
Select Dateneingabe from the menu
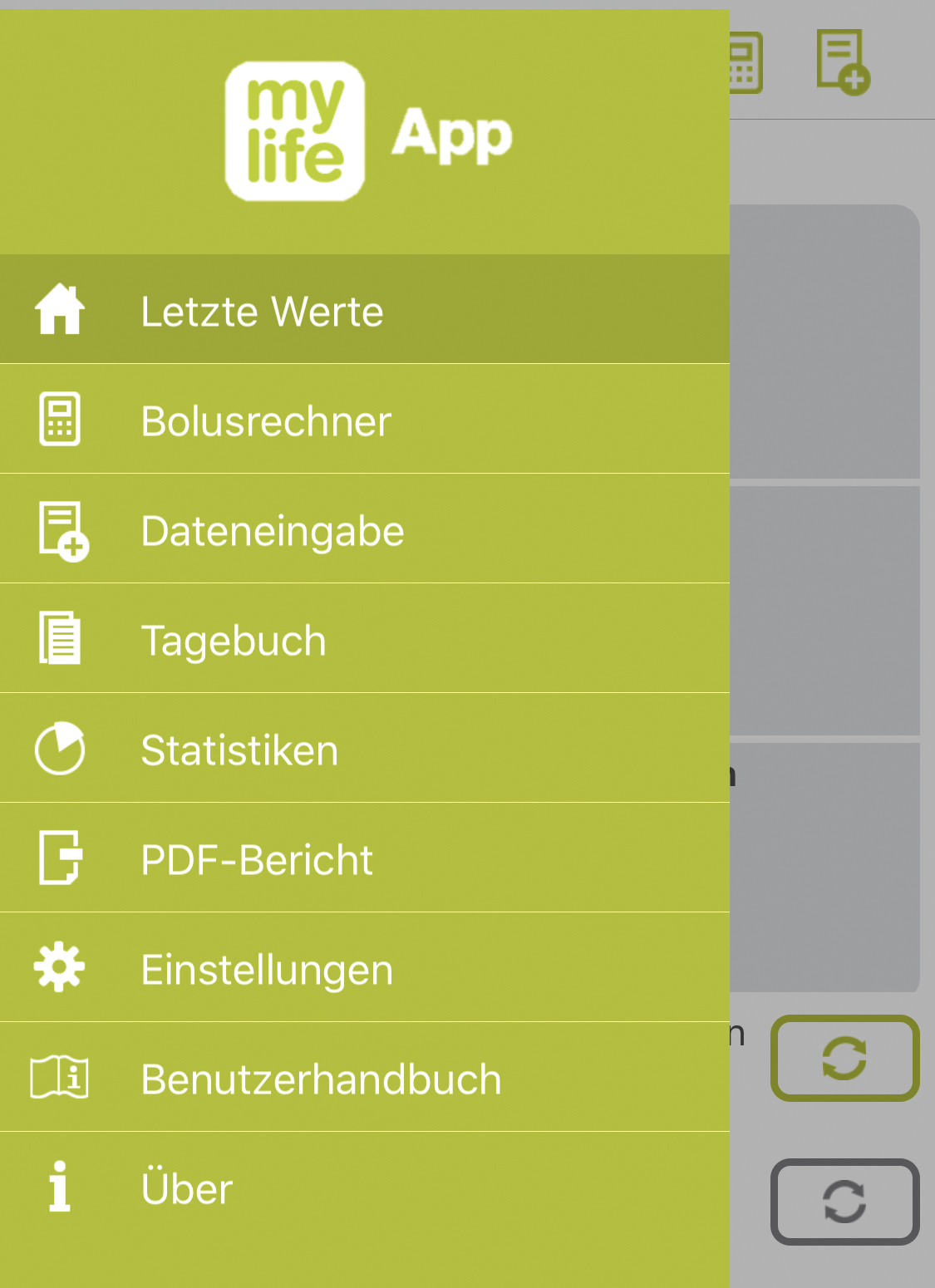coord(273,530)
